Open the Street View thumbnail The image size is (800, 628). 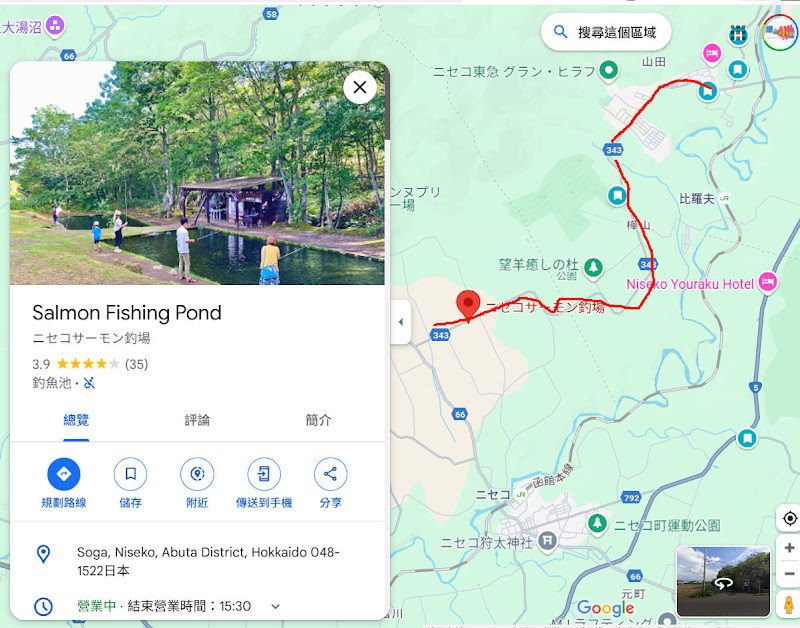723,581
